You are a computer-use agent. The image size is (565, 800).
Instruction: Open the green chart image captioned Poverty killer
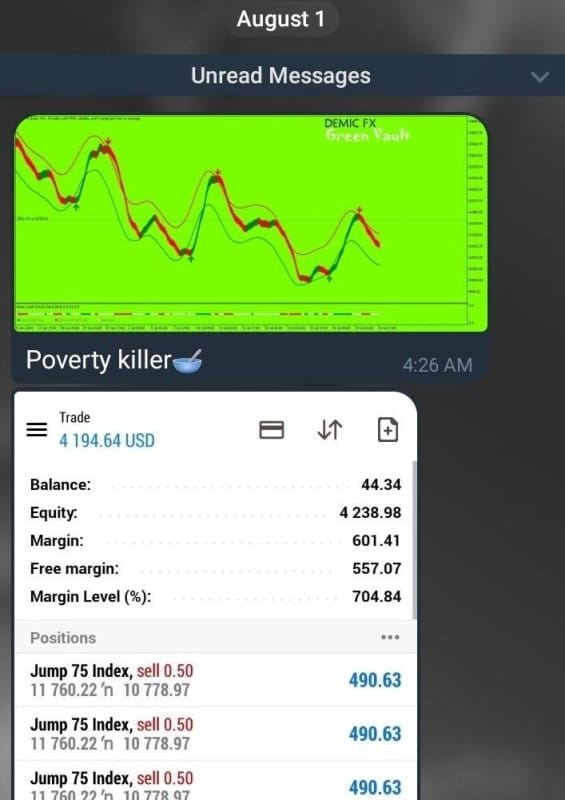click(251, 223)
